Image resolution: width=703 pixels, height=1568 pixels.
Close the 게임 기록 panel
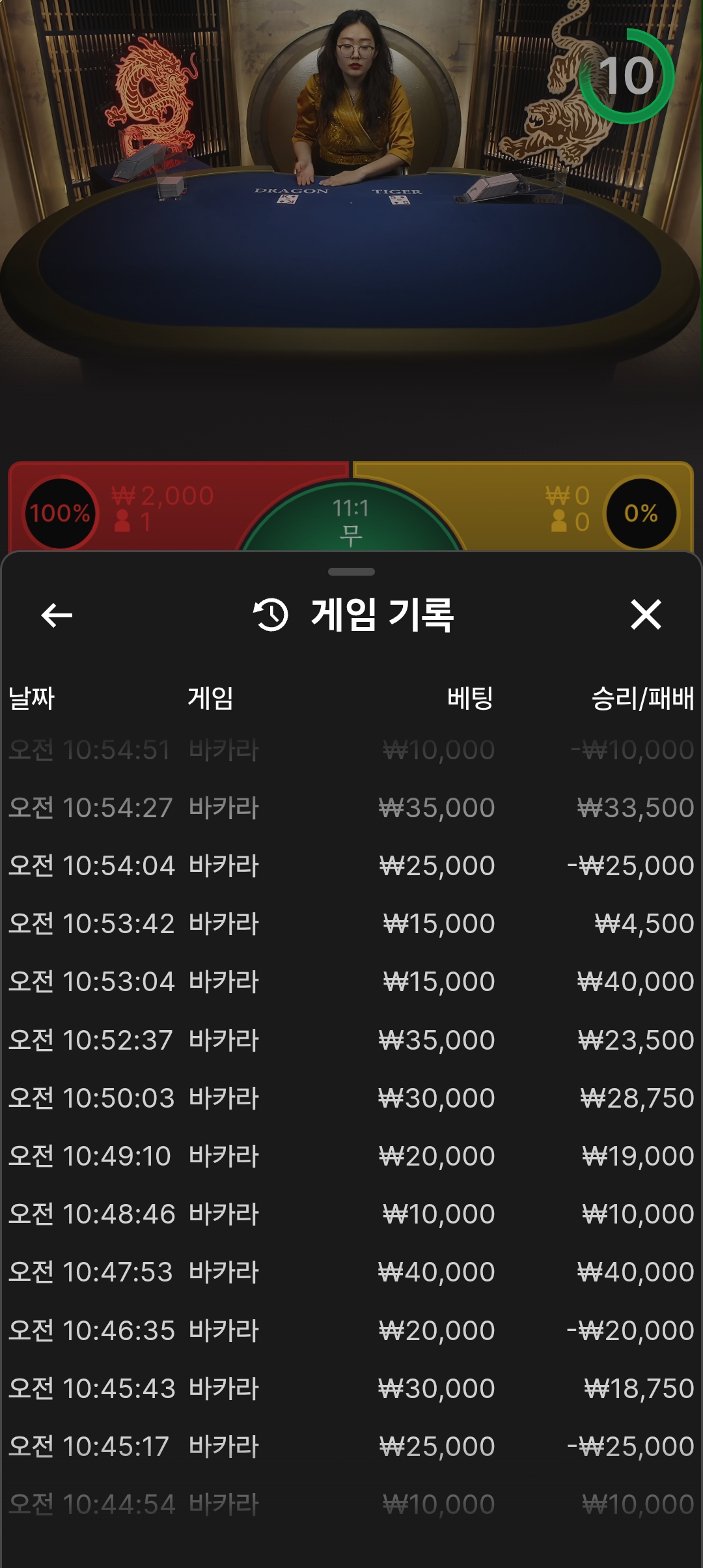tap(646, 615)
